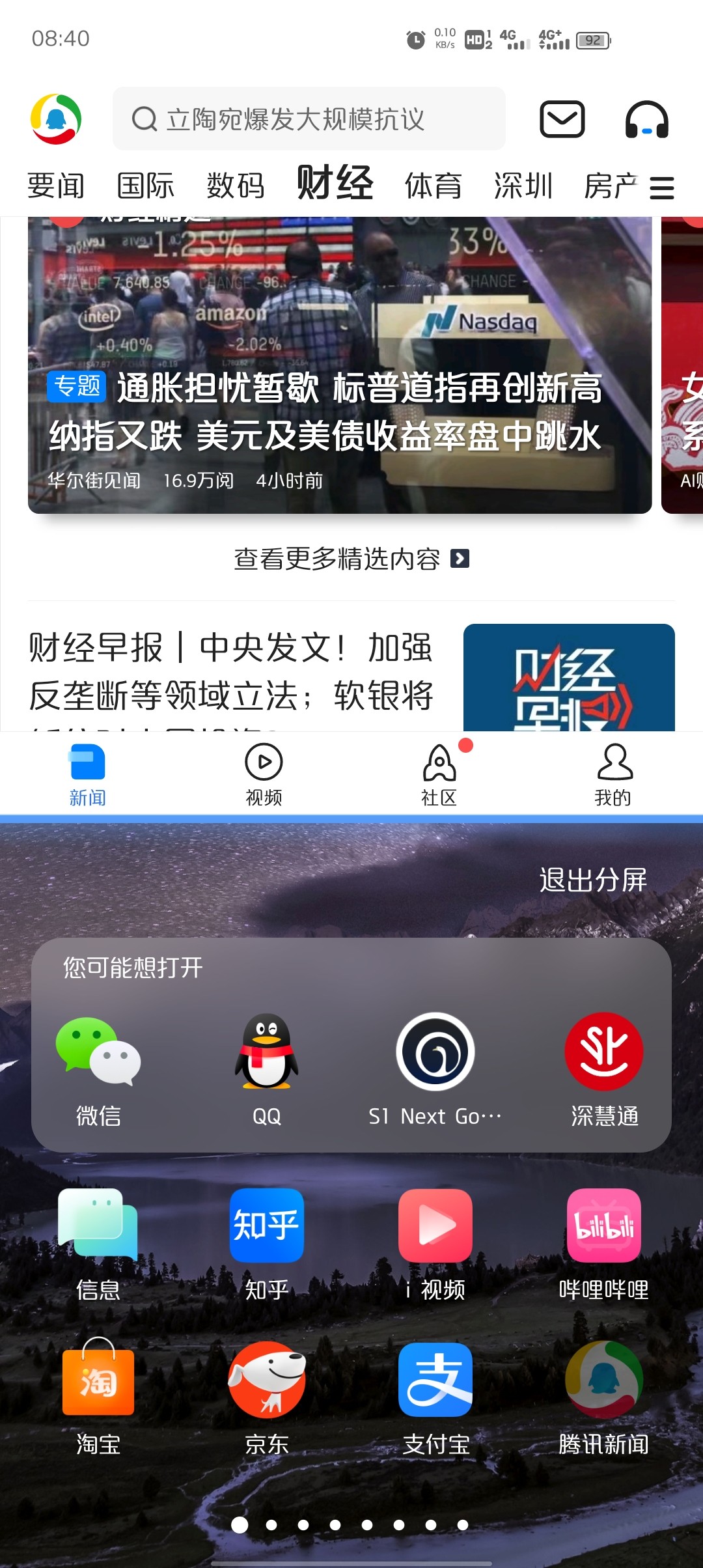Switch to the 国际 channel tab
This screenshot has height=1568, width=703.
[145, 186]
